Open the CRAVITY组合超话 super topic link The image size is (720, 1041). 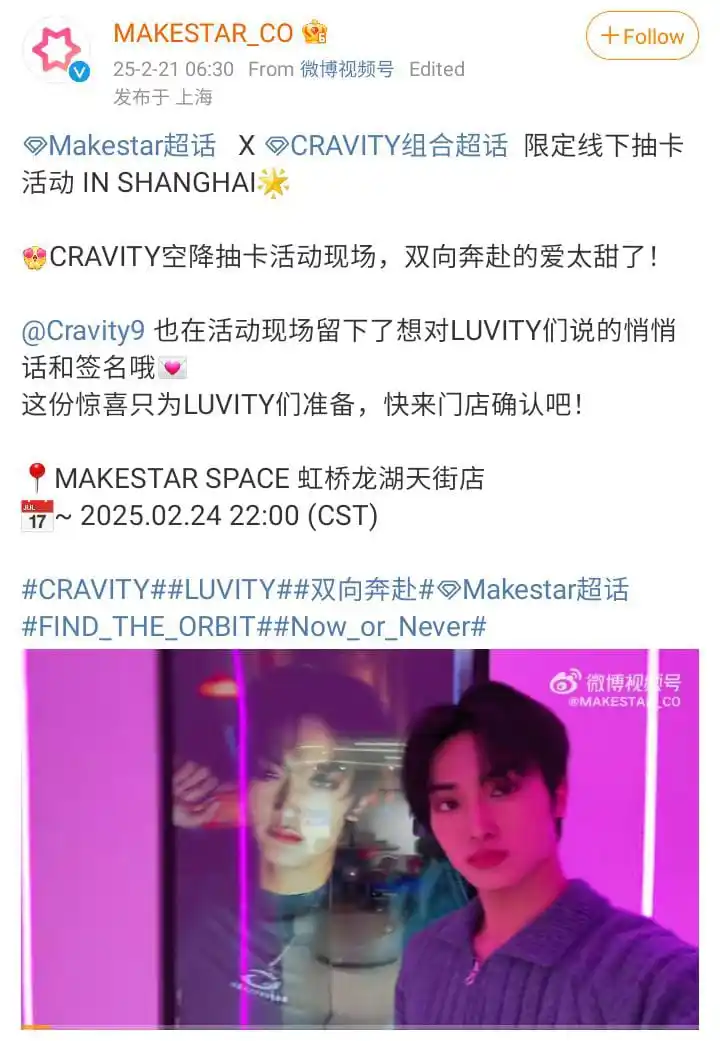pyautogui.click(x=386, y=146)
